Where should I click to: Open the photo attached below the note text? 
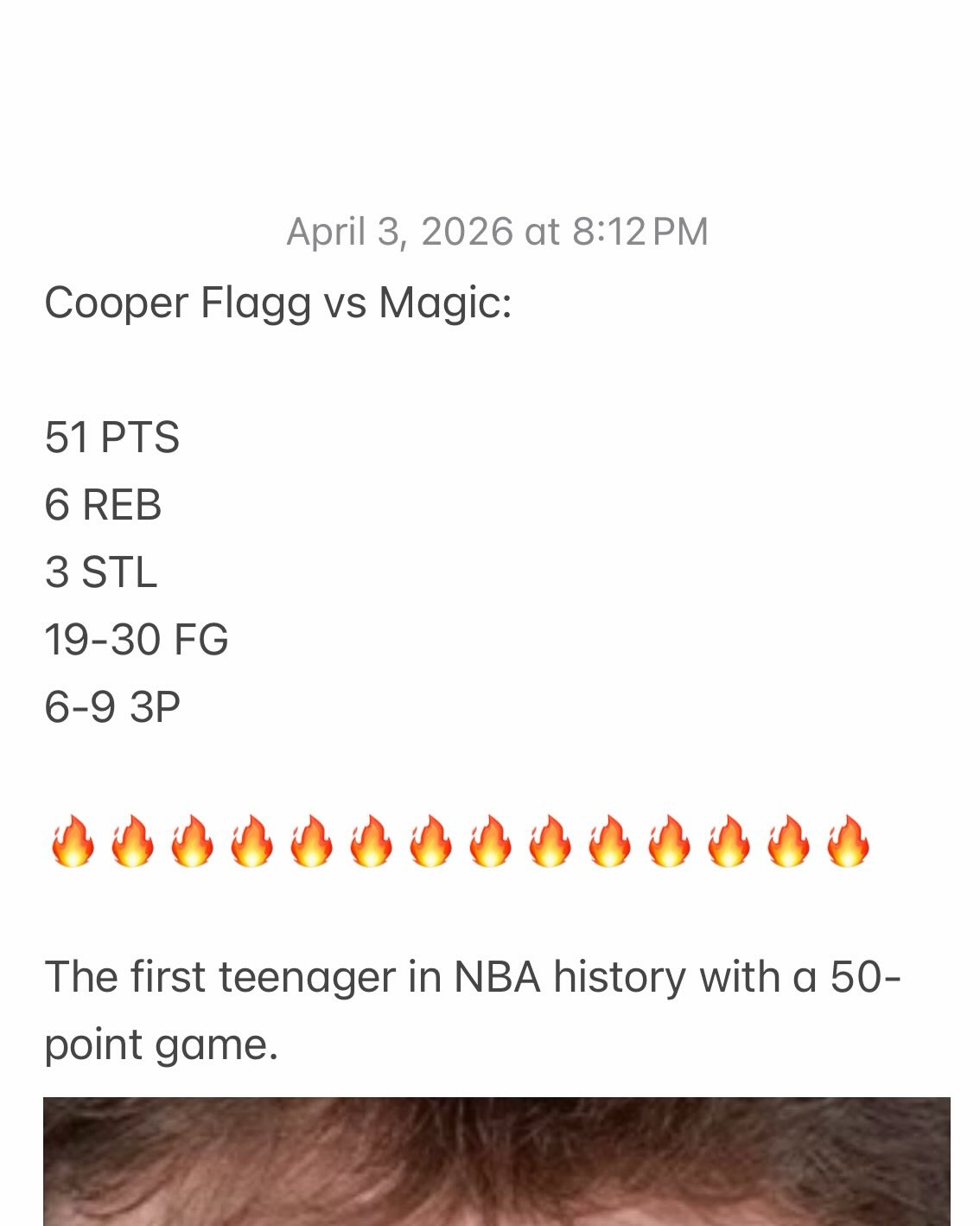497,1161
